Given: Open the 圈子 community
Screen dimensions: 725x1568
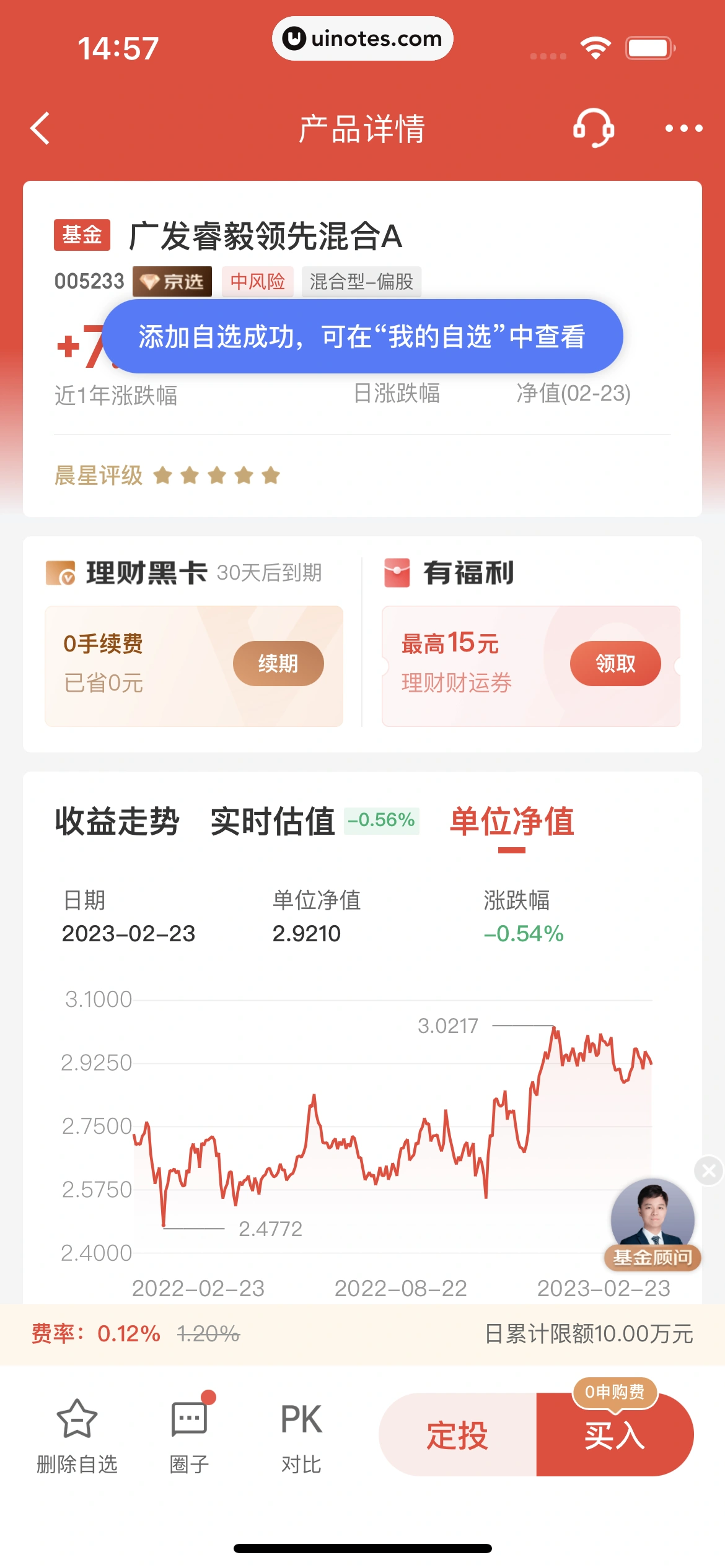Looking at the screenshot, I should point(189,1435).
